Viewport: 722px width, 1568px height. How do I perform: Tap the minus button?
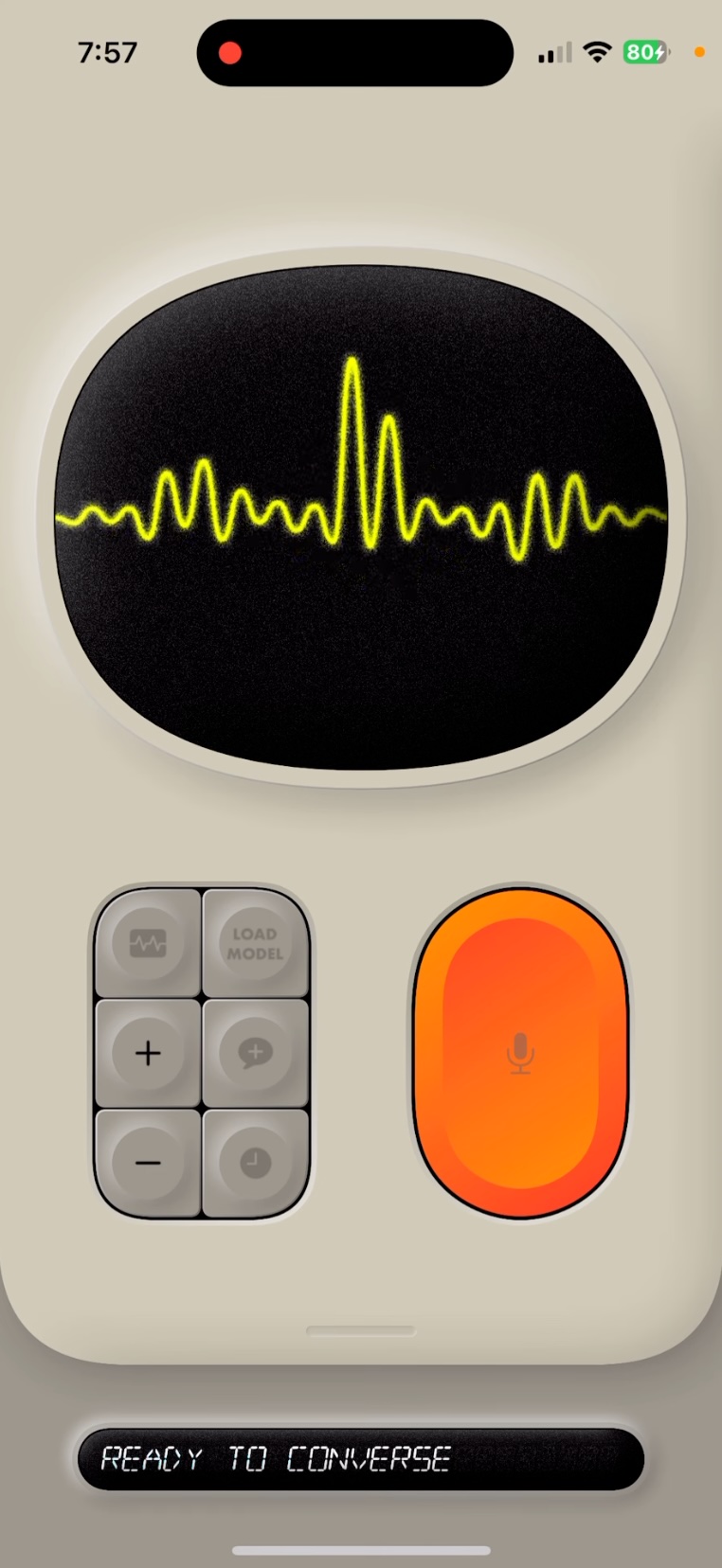point(148,1162)
